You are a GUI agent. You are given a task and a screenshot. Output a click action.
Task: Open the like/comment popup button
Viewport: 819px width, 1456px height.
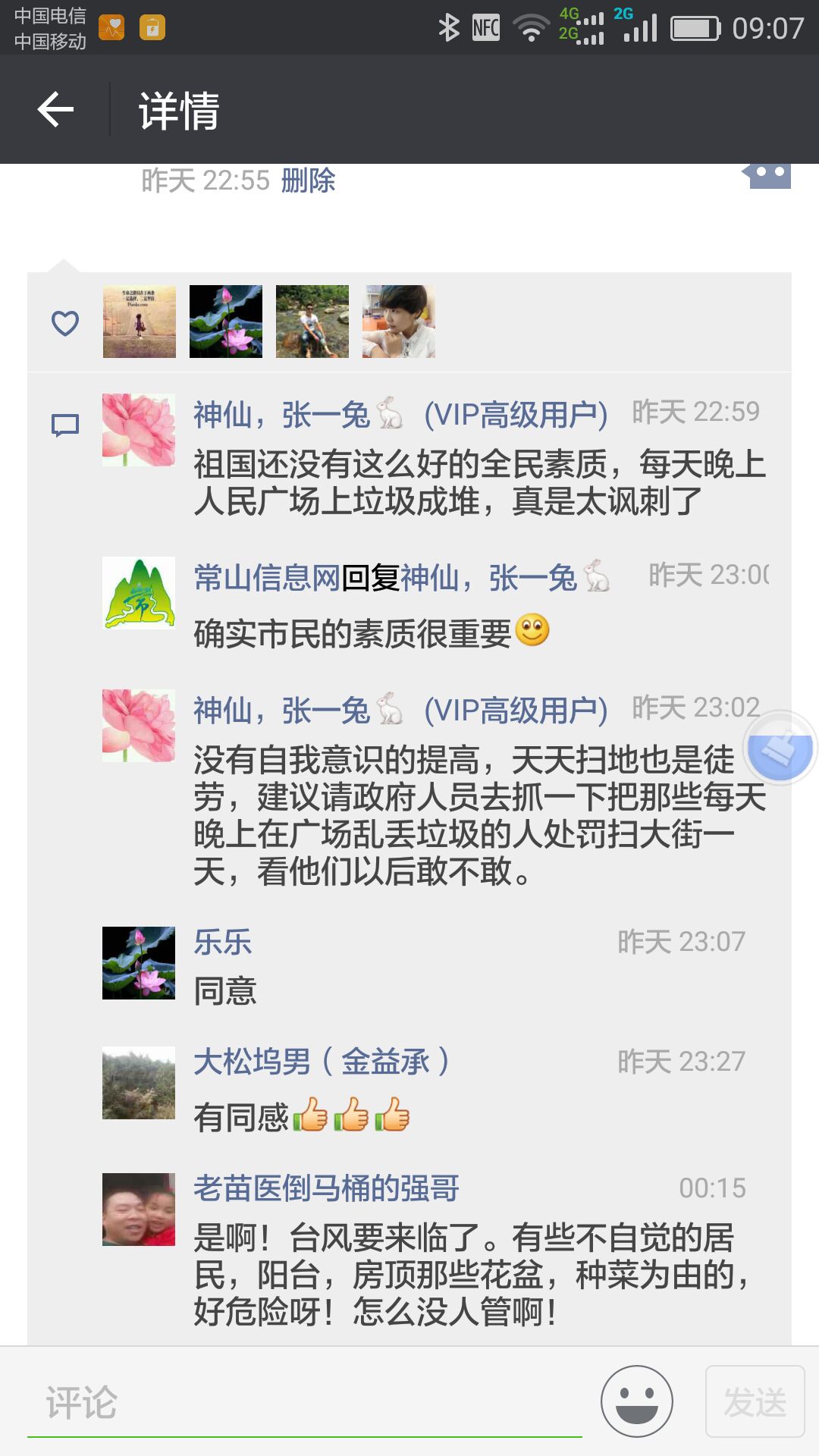click(767, 174)
